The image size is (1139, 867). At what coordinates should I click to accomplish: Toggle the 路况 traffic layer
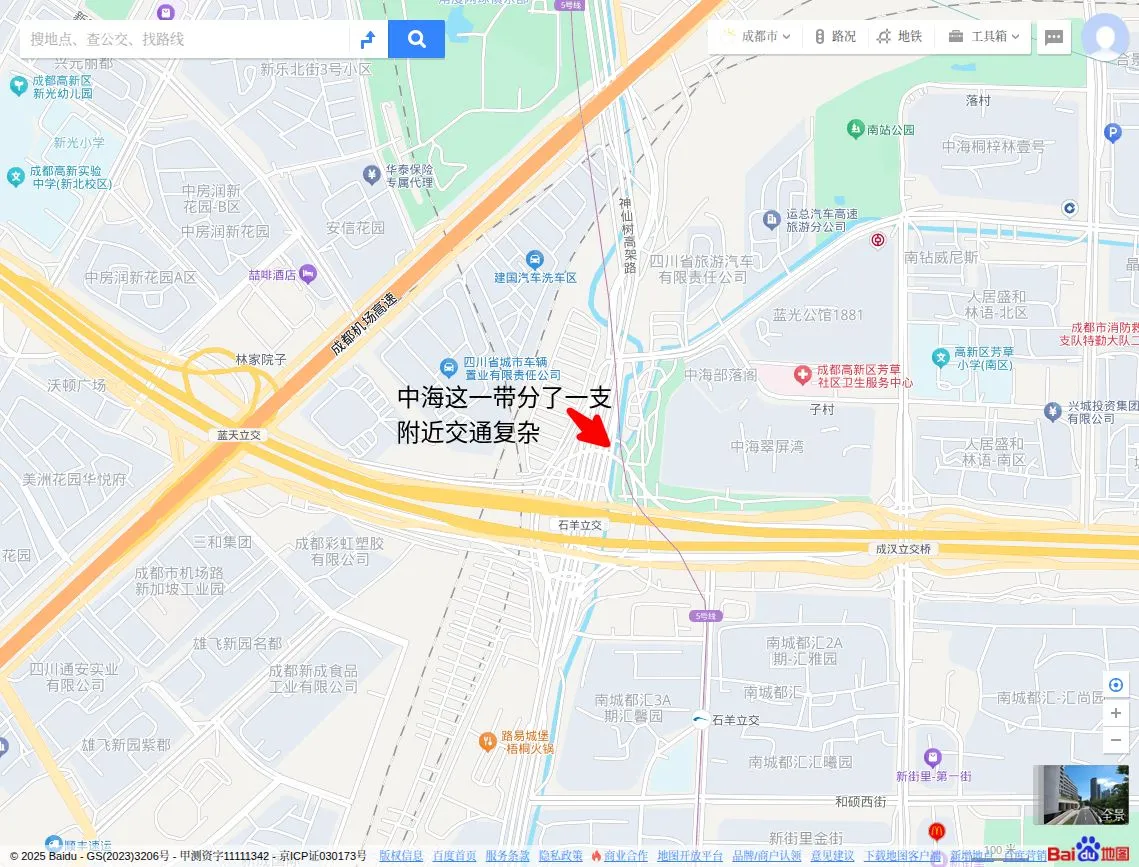pyautogui.click(x=836, y=37)
